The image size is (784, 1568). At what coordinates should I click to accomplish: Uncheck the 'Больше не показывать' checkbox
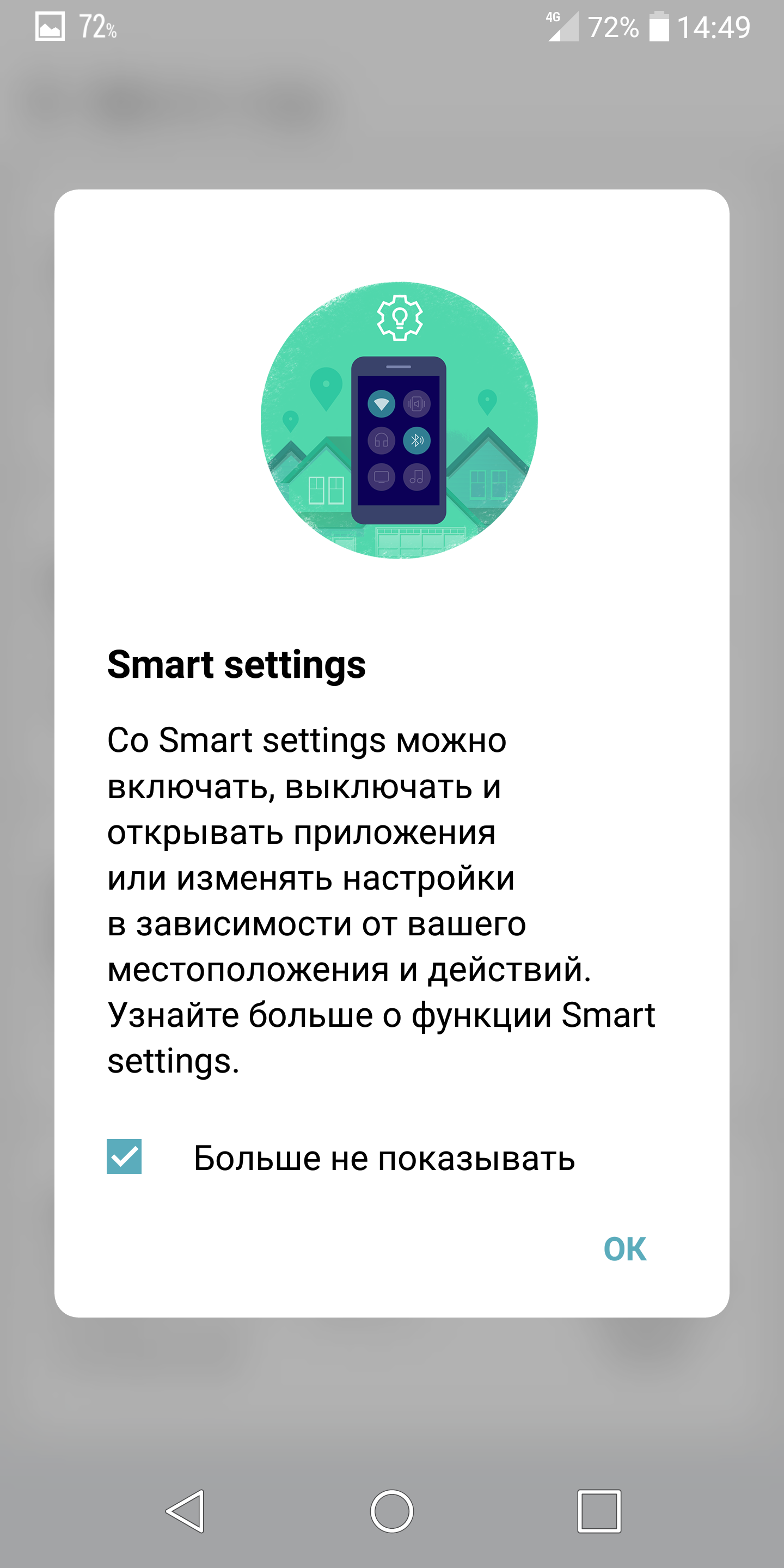pos(124,1156)
